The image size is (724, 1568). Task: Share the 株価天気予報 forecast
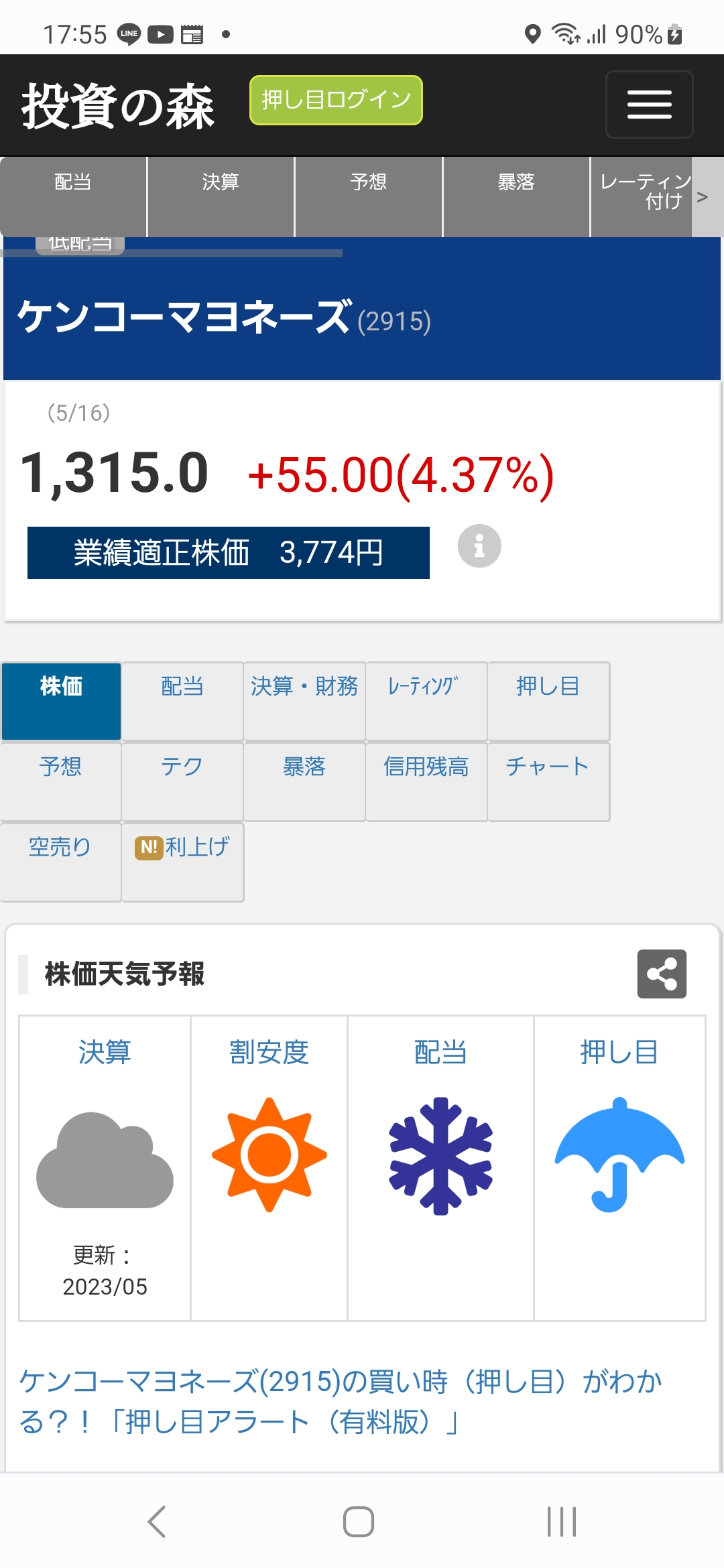(x=662, y=973)
